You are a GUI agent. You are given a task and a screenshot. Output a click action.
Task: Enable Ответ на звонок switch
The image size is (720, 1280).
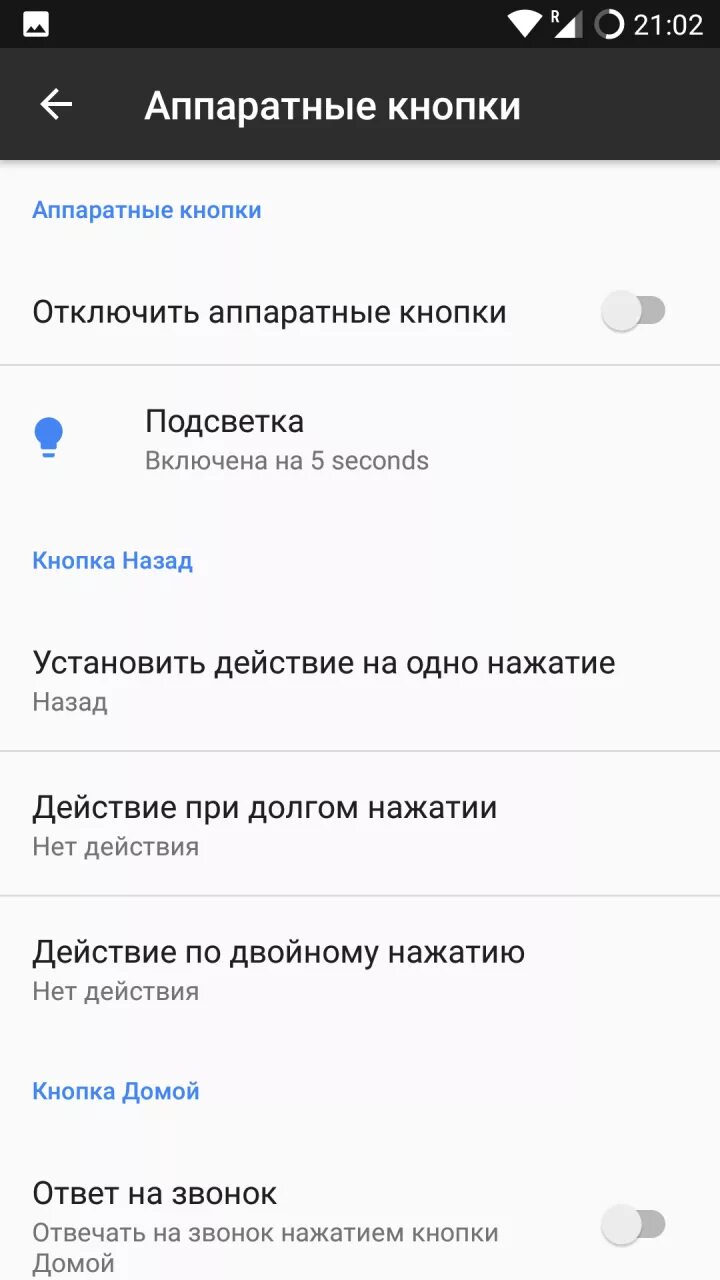(x=633, y=1224)
